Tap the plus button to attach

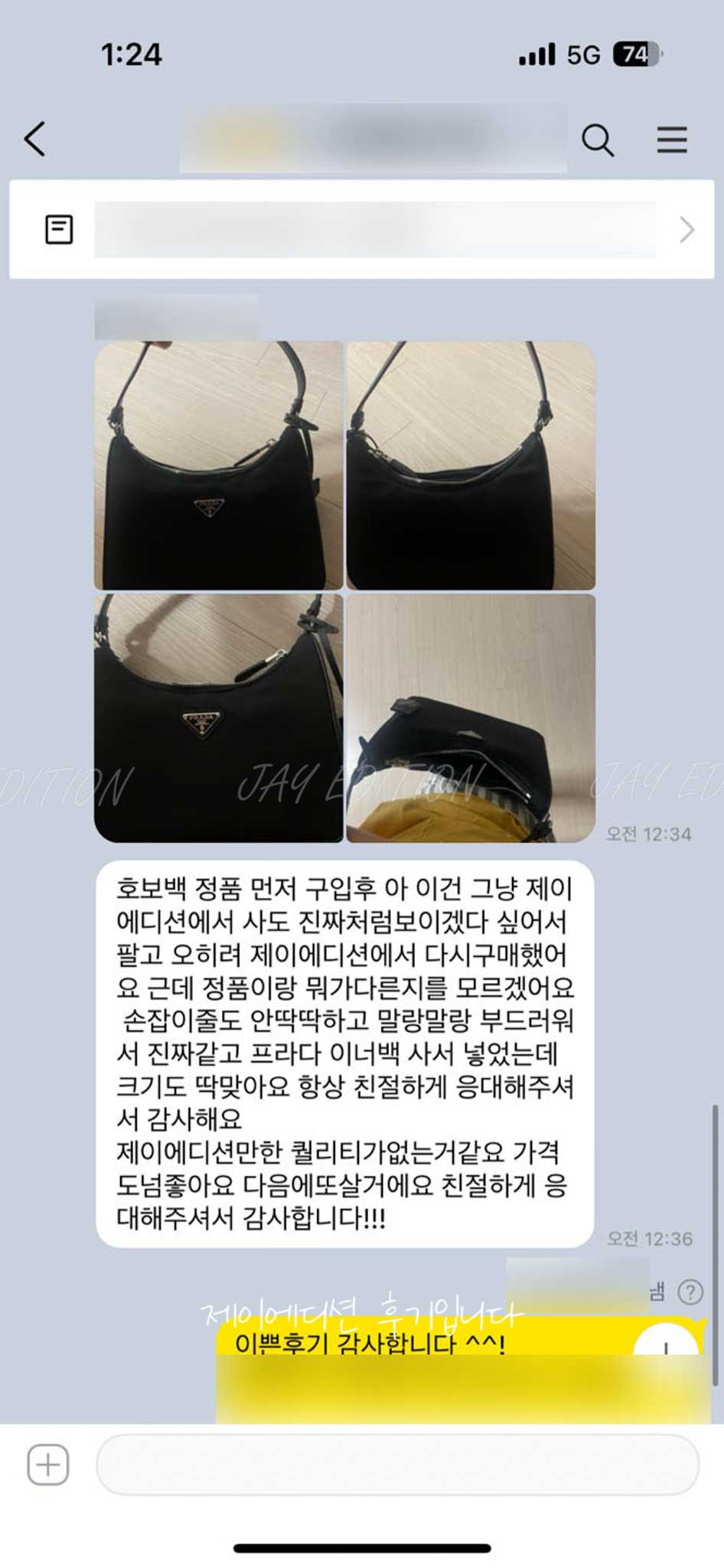[48, 1465]
